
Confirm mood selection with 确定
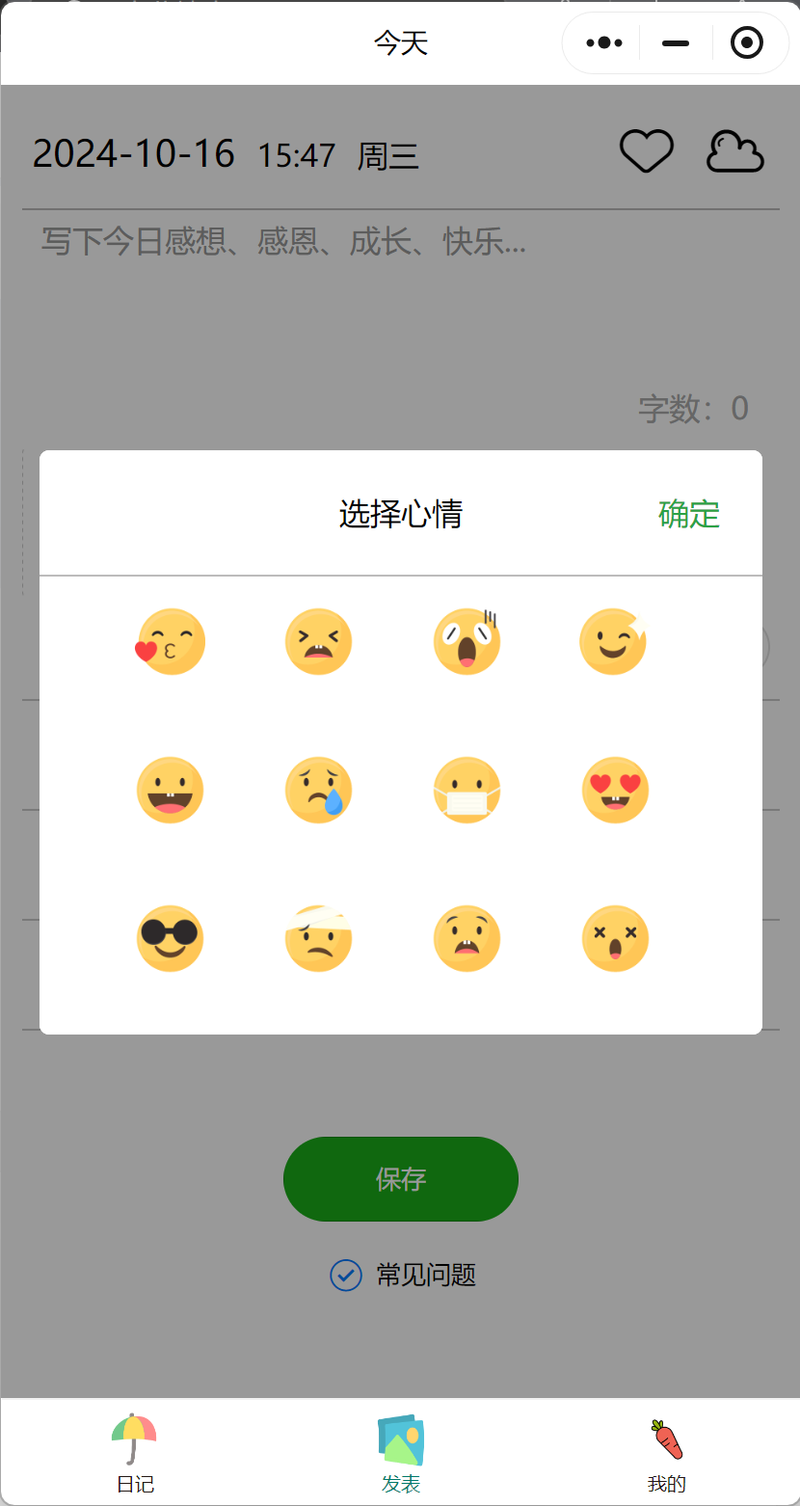click(689, 514)
